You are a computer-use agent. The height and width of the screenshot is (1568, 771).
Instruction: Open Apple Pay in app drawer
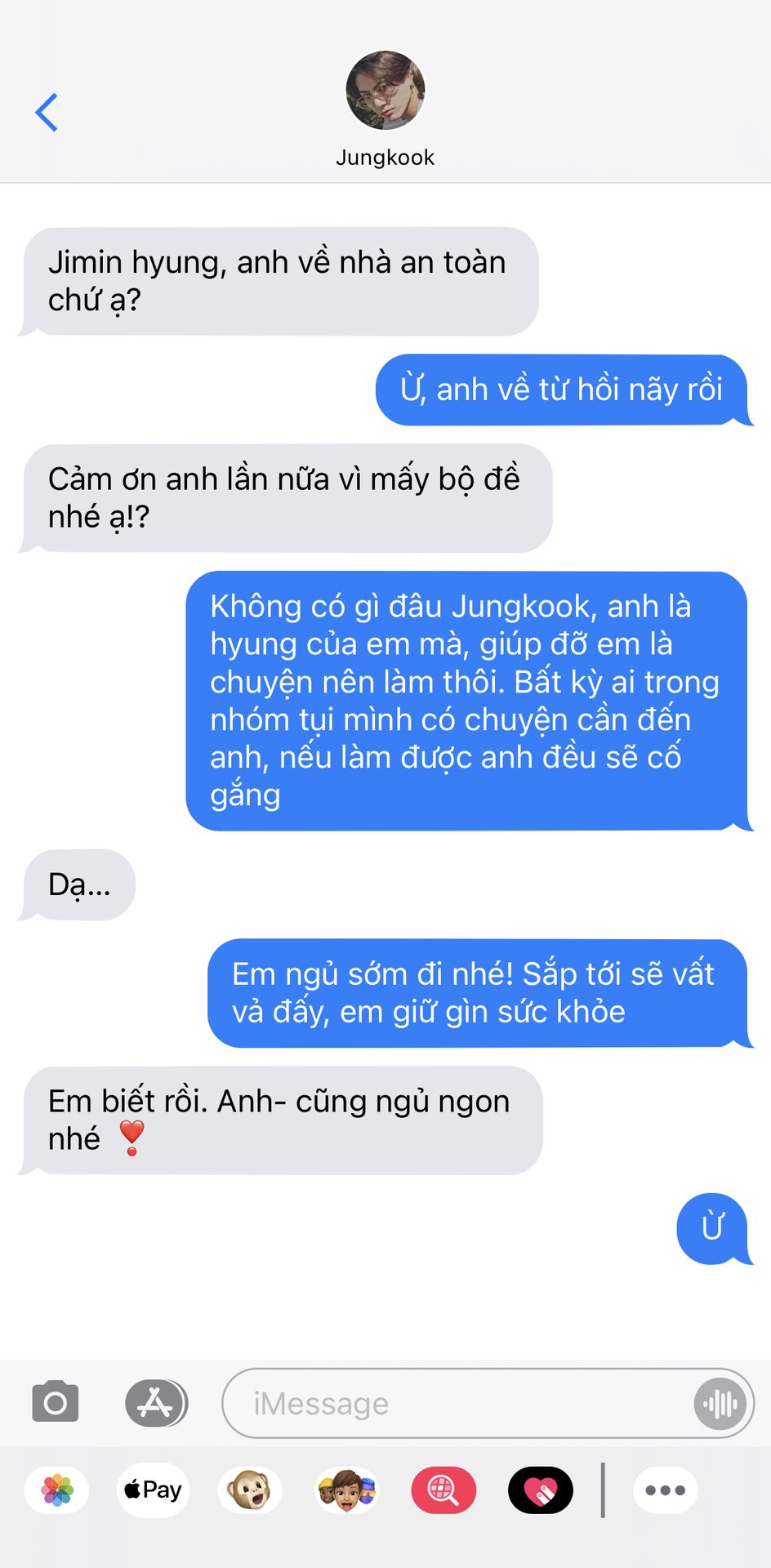click(154, 1490)
